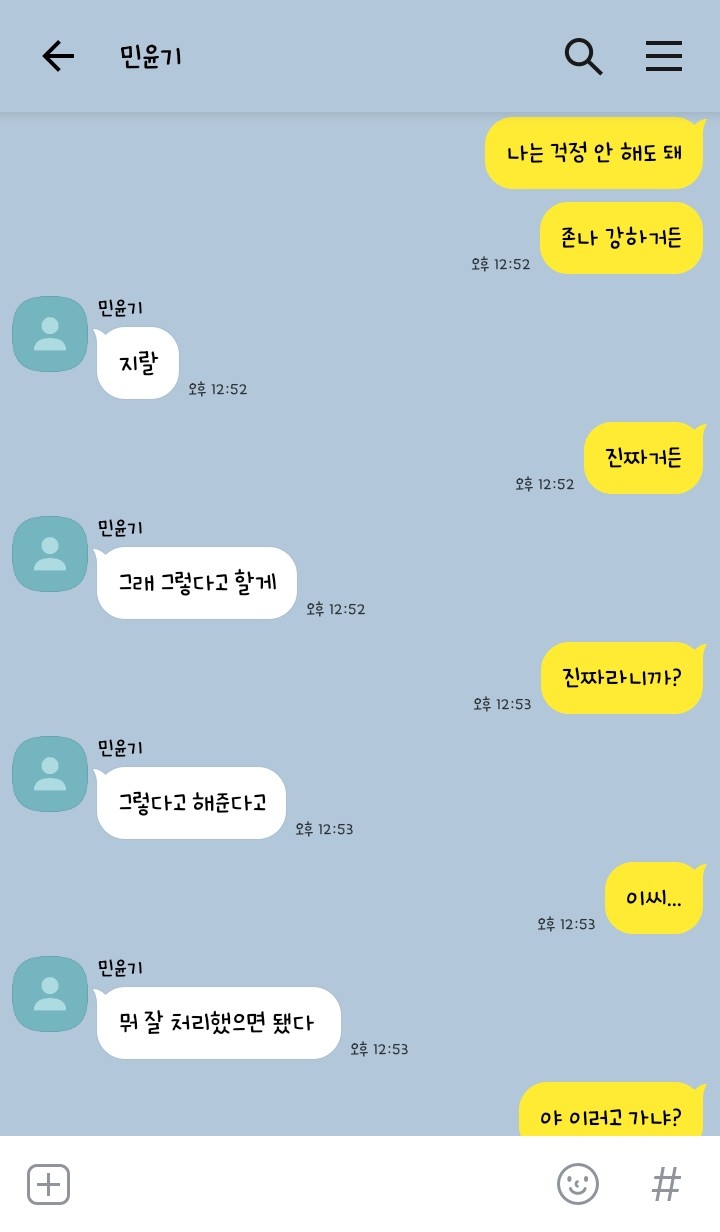The height and width of the screenshot is (1232, 720).
Task: Open the emoticon picker
Action: [x=578, y=1184]
